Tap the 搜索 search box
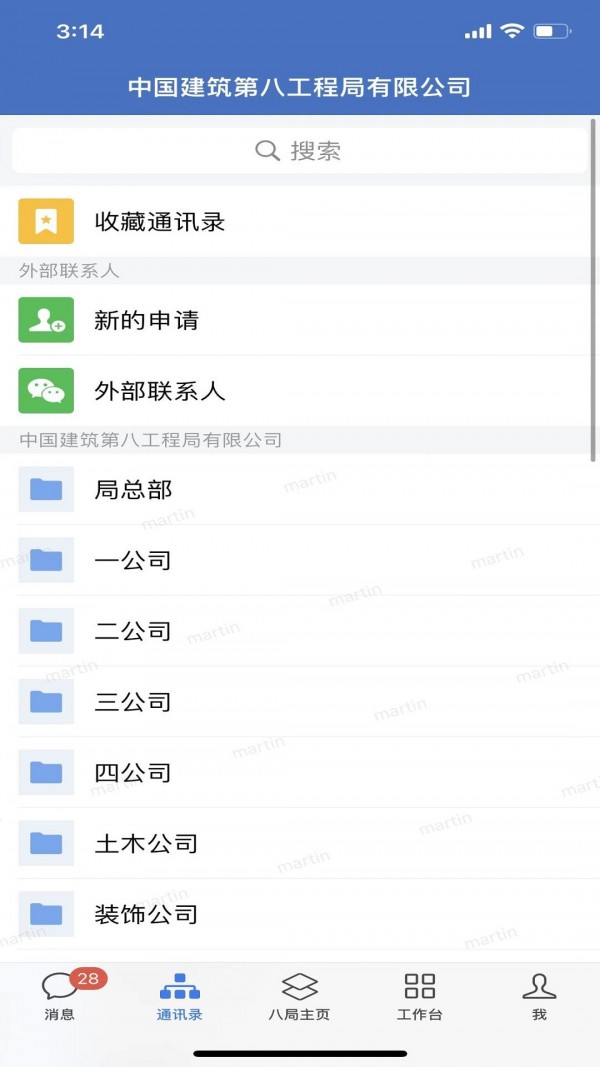 [x=299, y=151]
